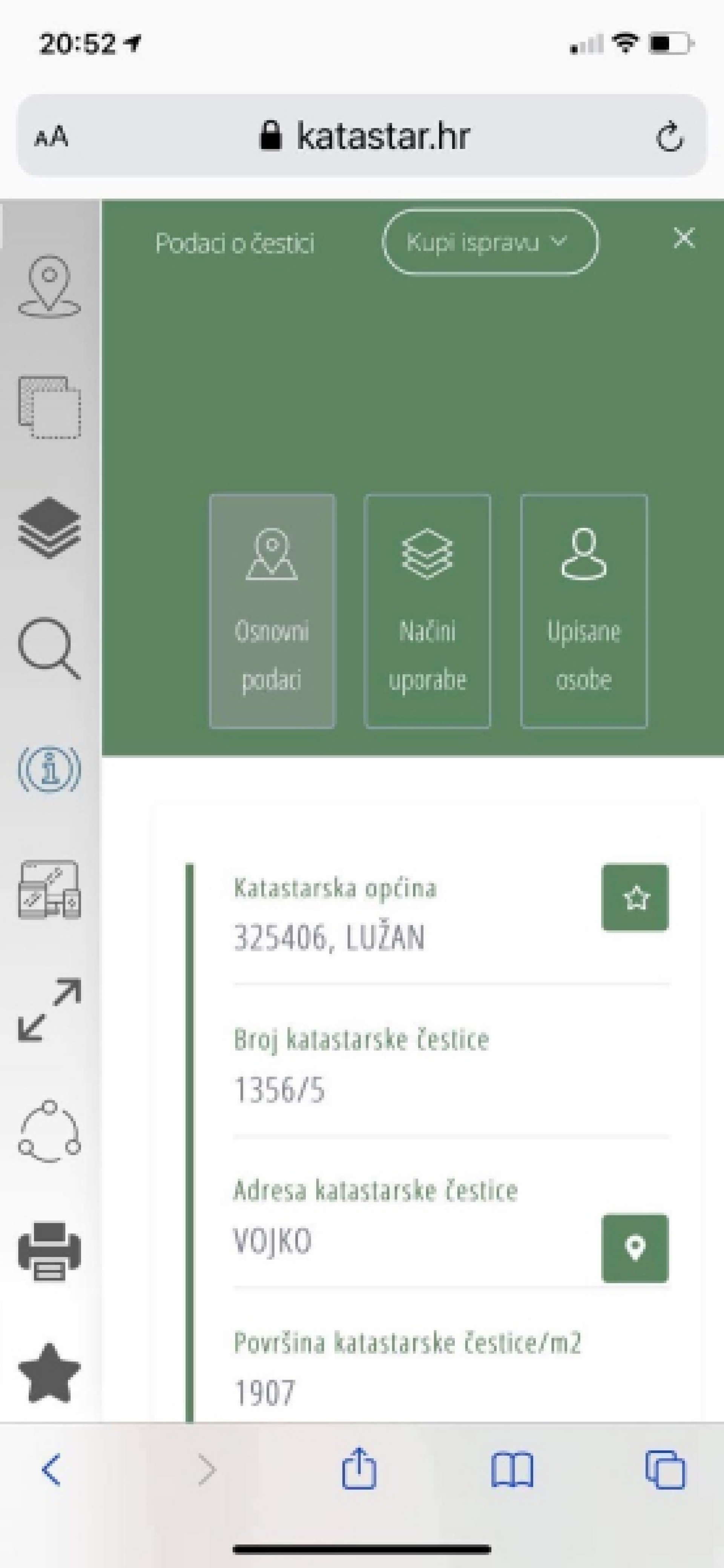
Task: Close the Podaci o čestici panel
Action: 684,238
